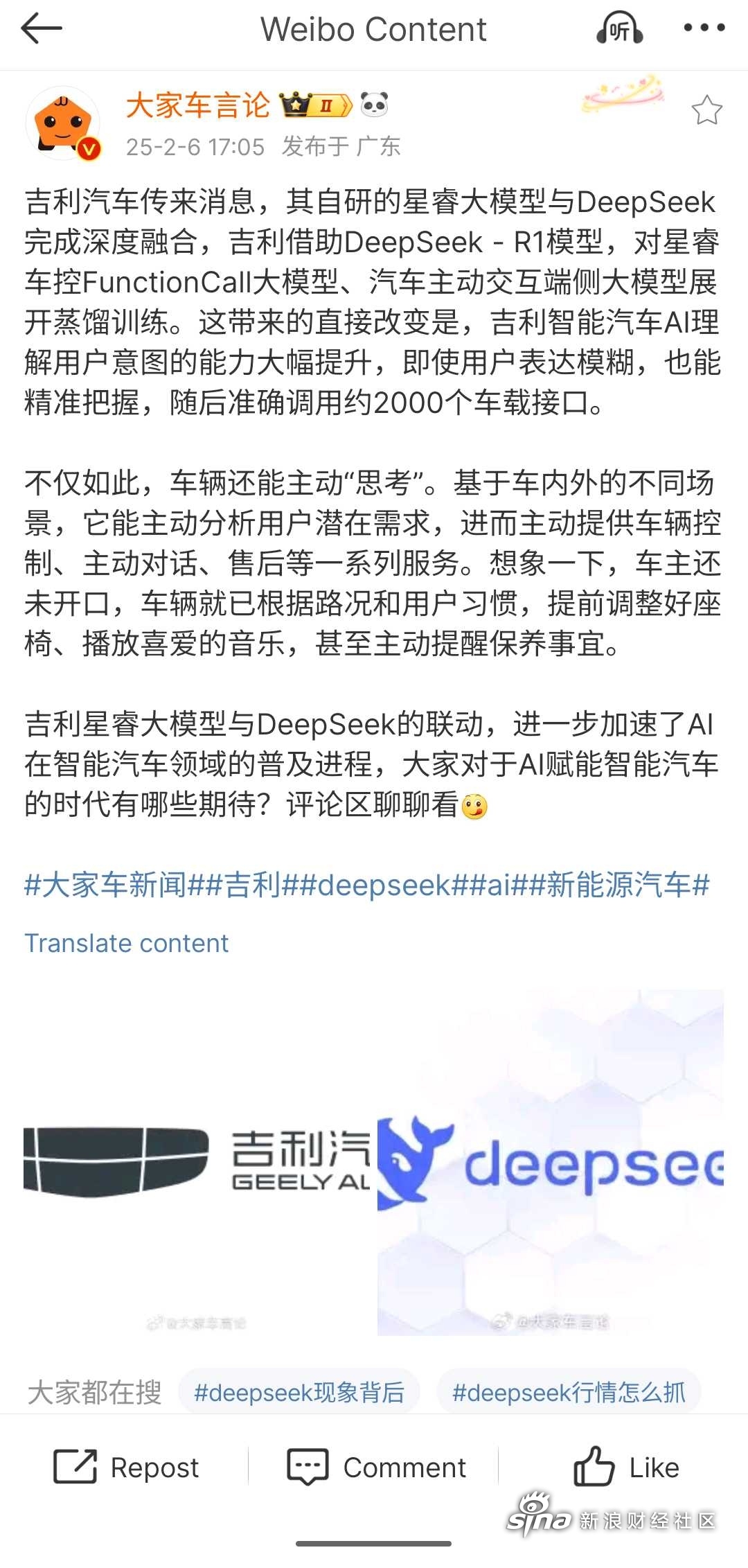Open the three-dot overflow menu

(x=704, y=28)
